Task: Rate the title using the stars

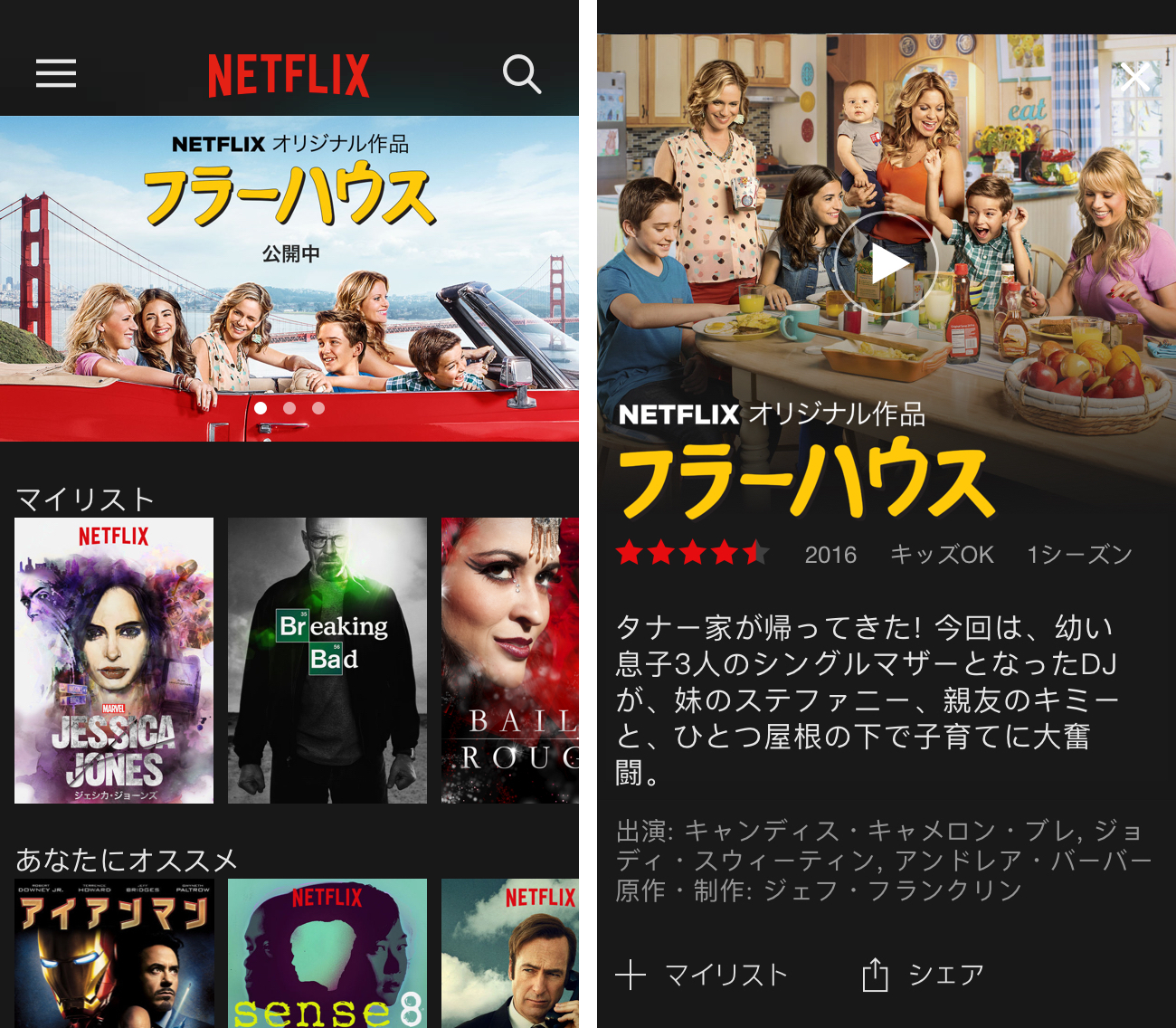Action: pos(693,553)
